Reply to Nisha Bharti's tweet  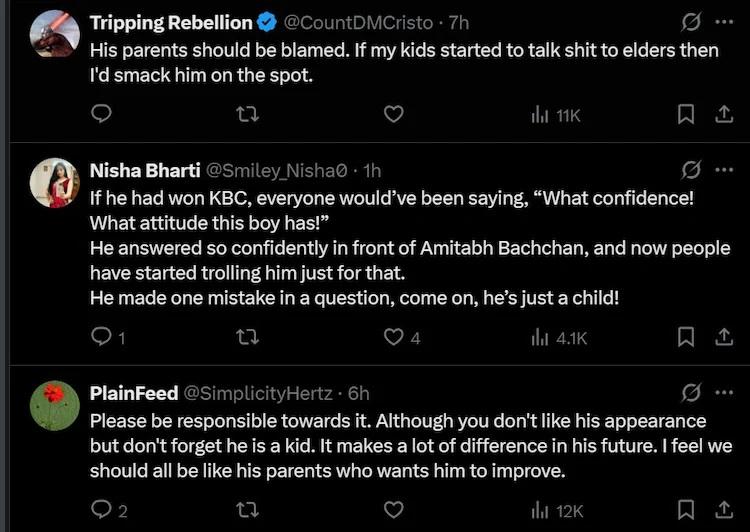(x=100, y=338)
